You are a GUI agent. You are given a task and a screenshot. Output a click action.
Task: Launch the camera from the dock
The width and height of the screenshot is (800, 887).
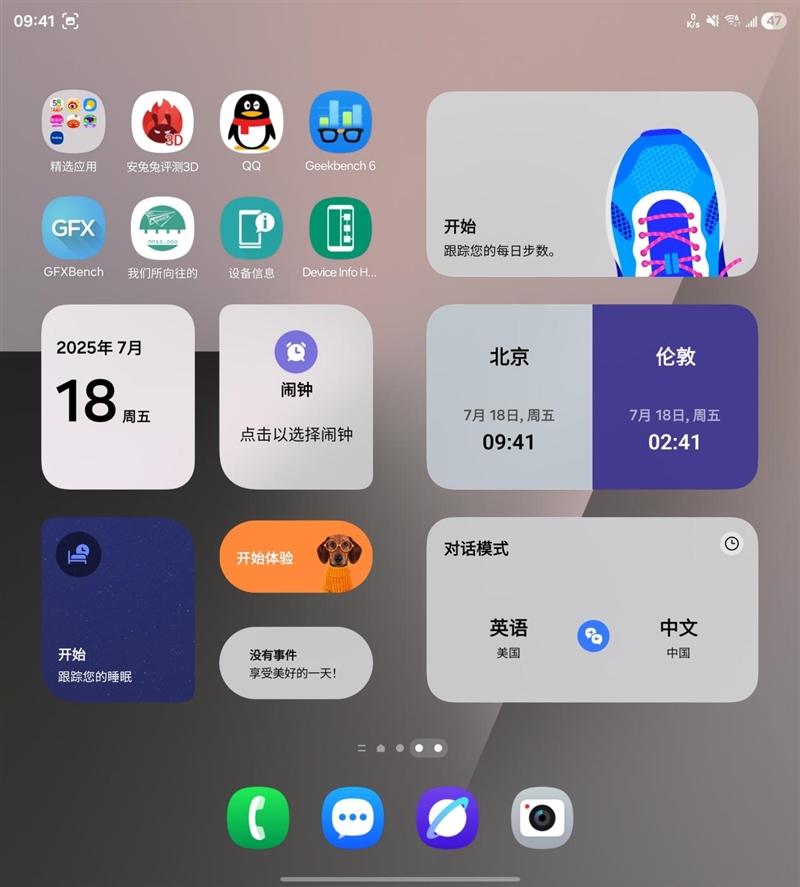coord(542,818)
